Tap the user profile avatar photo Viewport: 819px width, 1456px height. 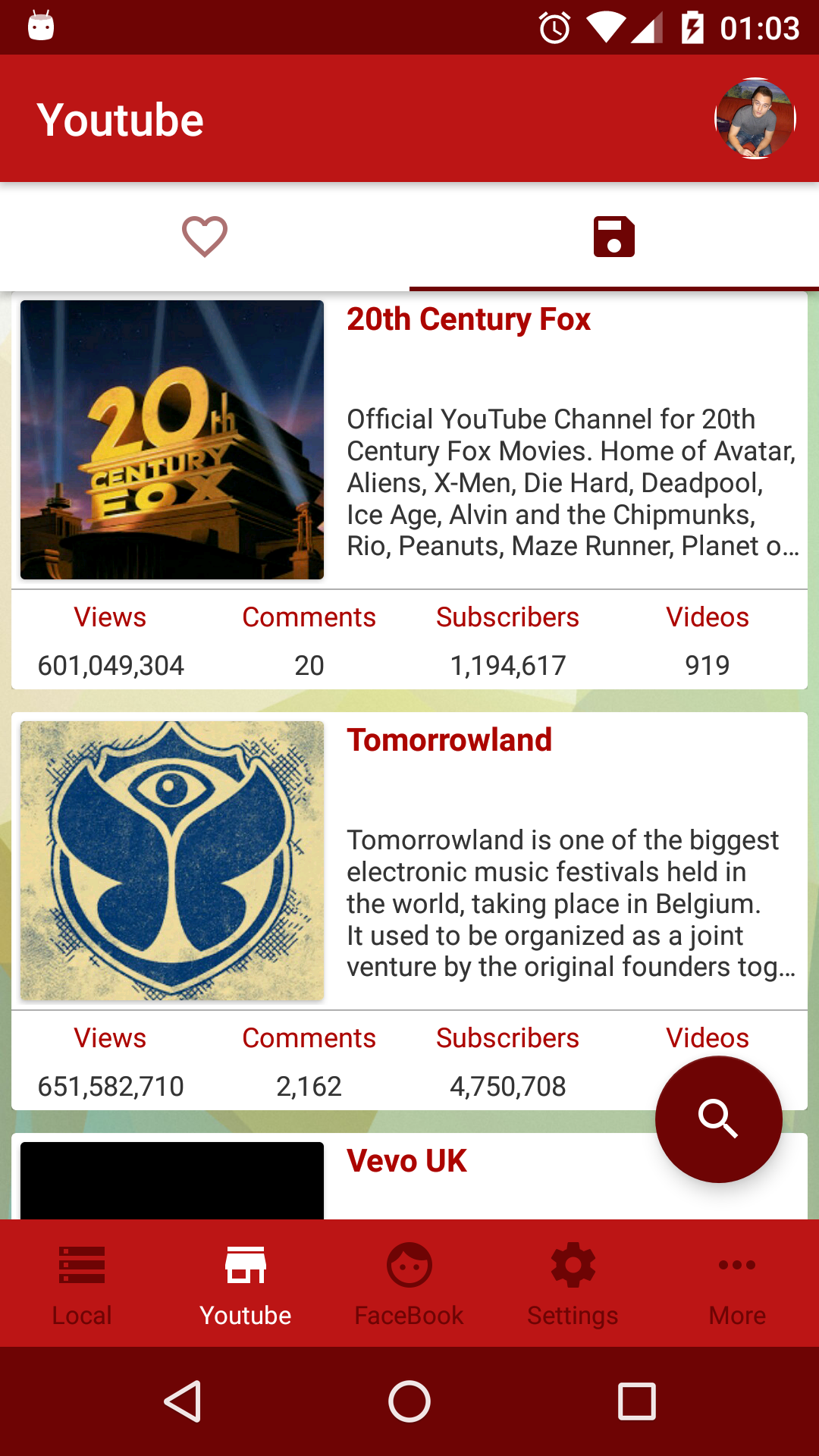(755, 118)
